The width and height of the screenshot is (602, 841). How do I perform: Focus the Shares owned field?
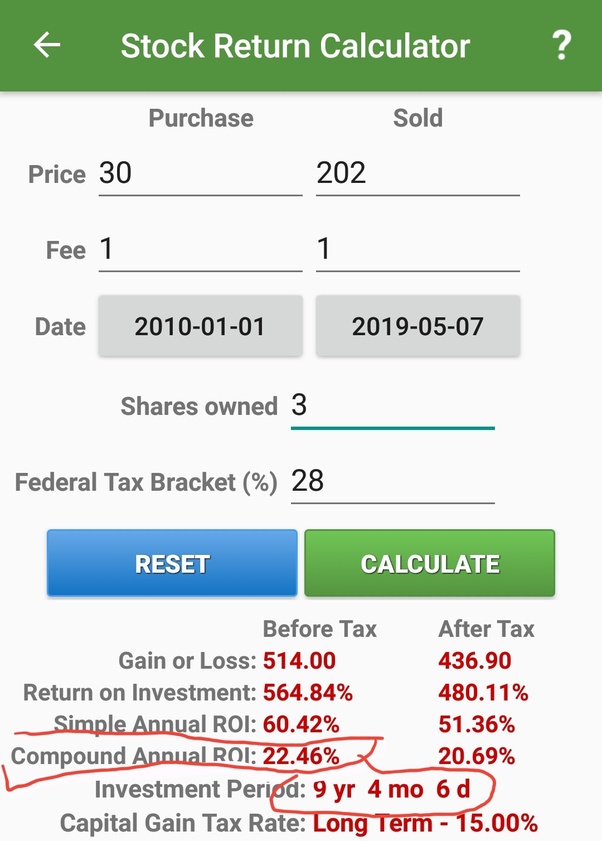392,405
